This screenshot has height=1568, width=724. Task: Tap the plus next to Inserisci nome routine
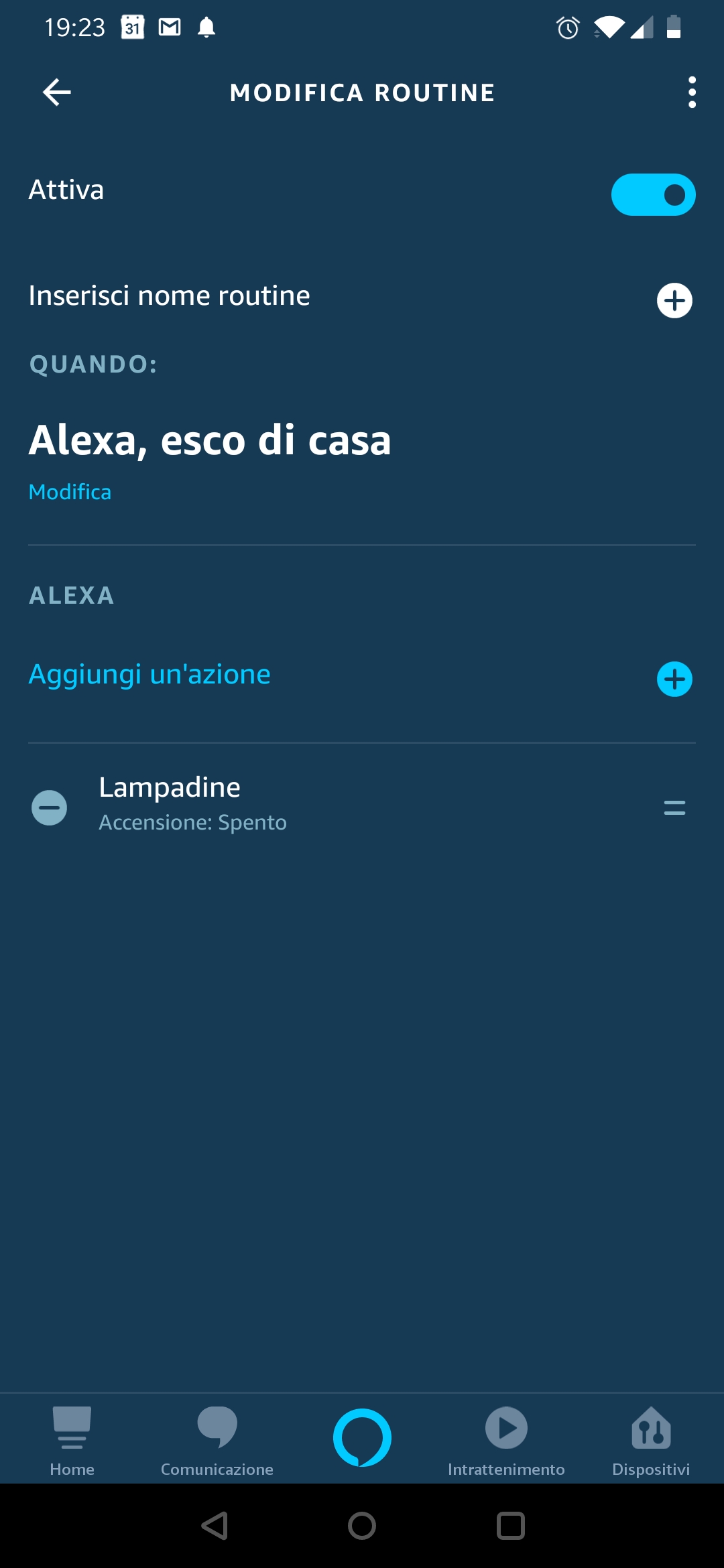pyautogui.click(x=674, y=300)
